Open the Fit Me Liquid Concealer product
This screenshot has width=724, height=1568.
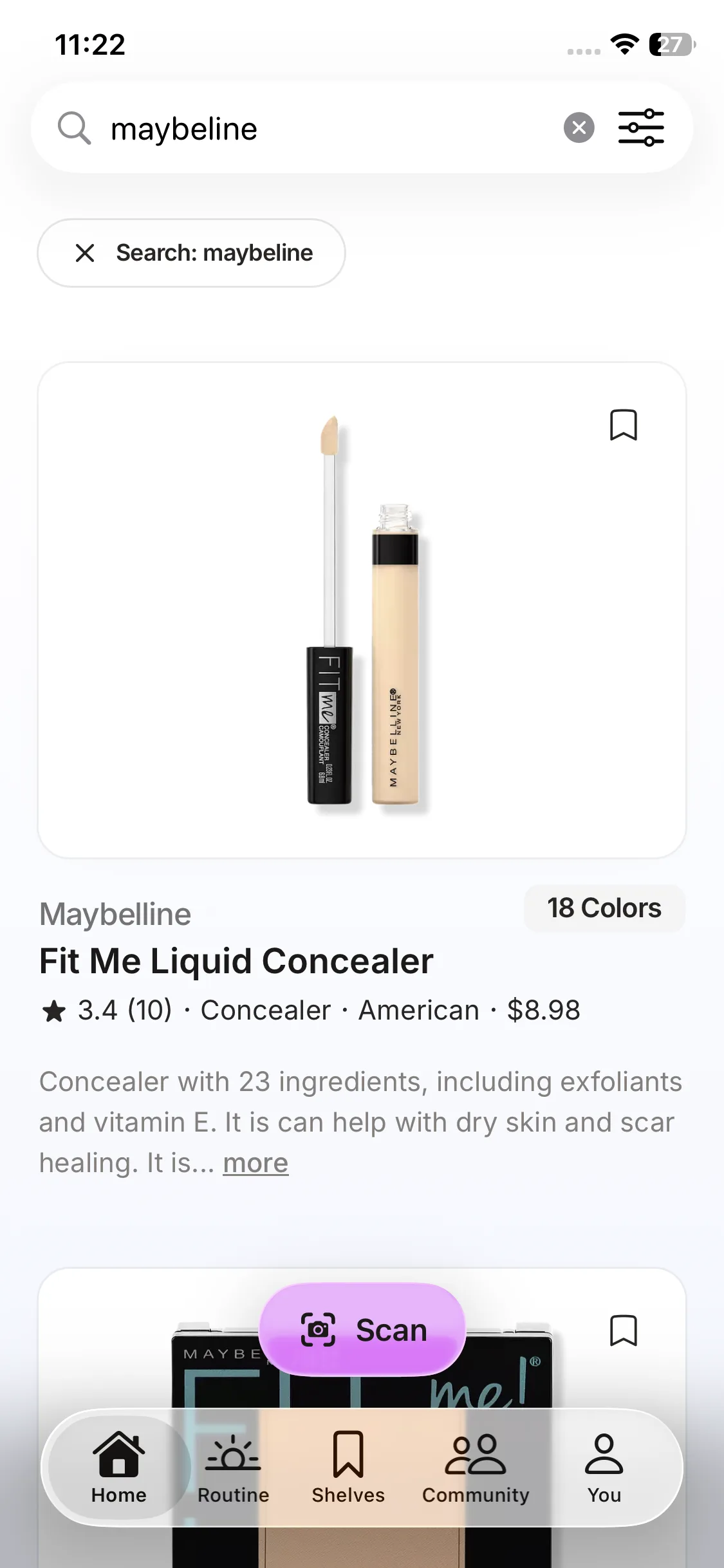coord(236,961)
